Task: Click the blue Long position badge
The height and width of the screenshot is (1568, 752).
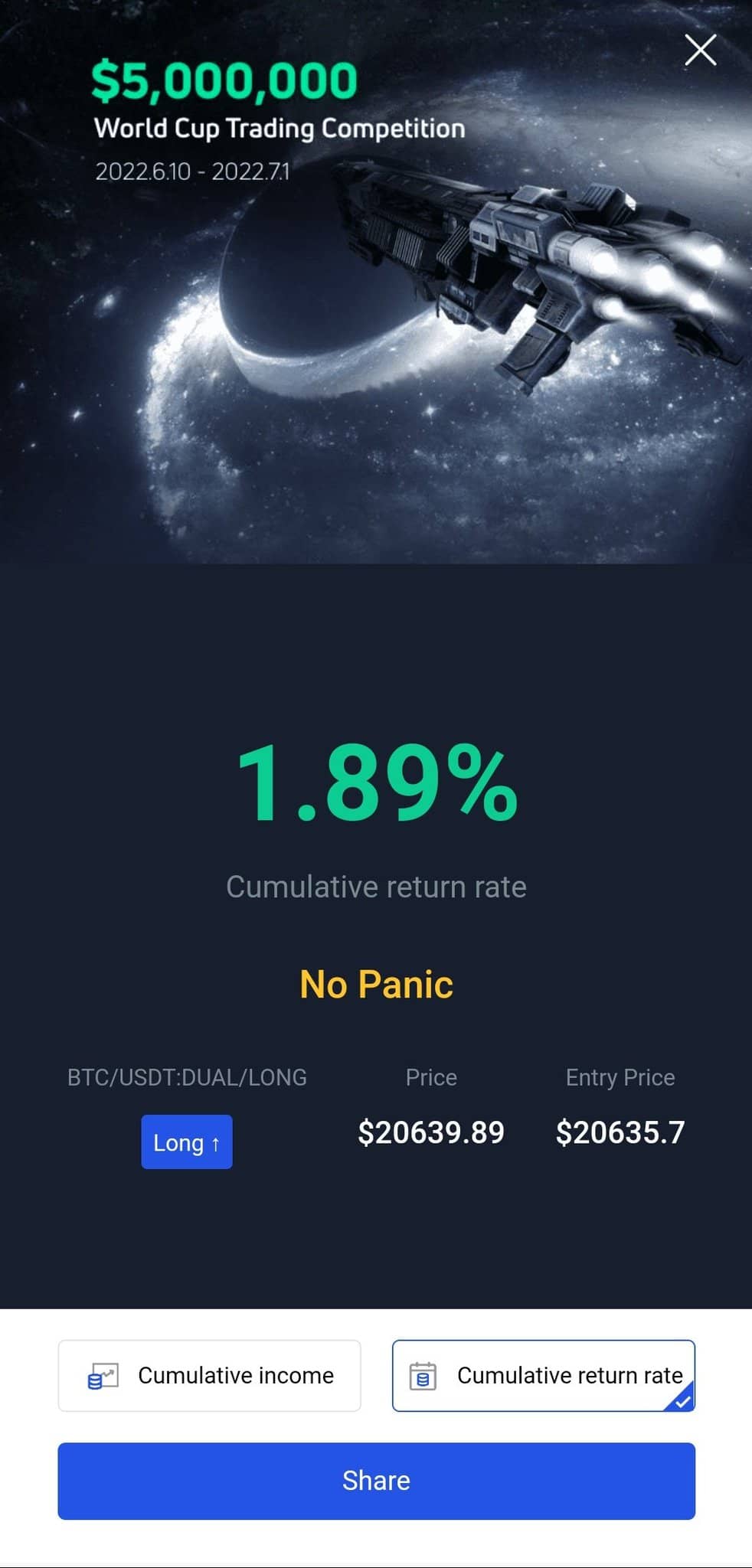Action: click(x=186, y=1142)
